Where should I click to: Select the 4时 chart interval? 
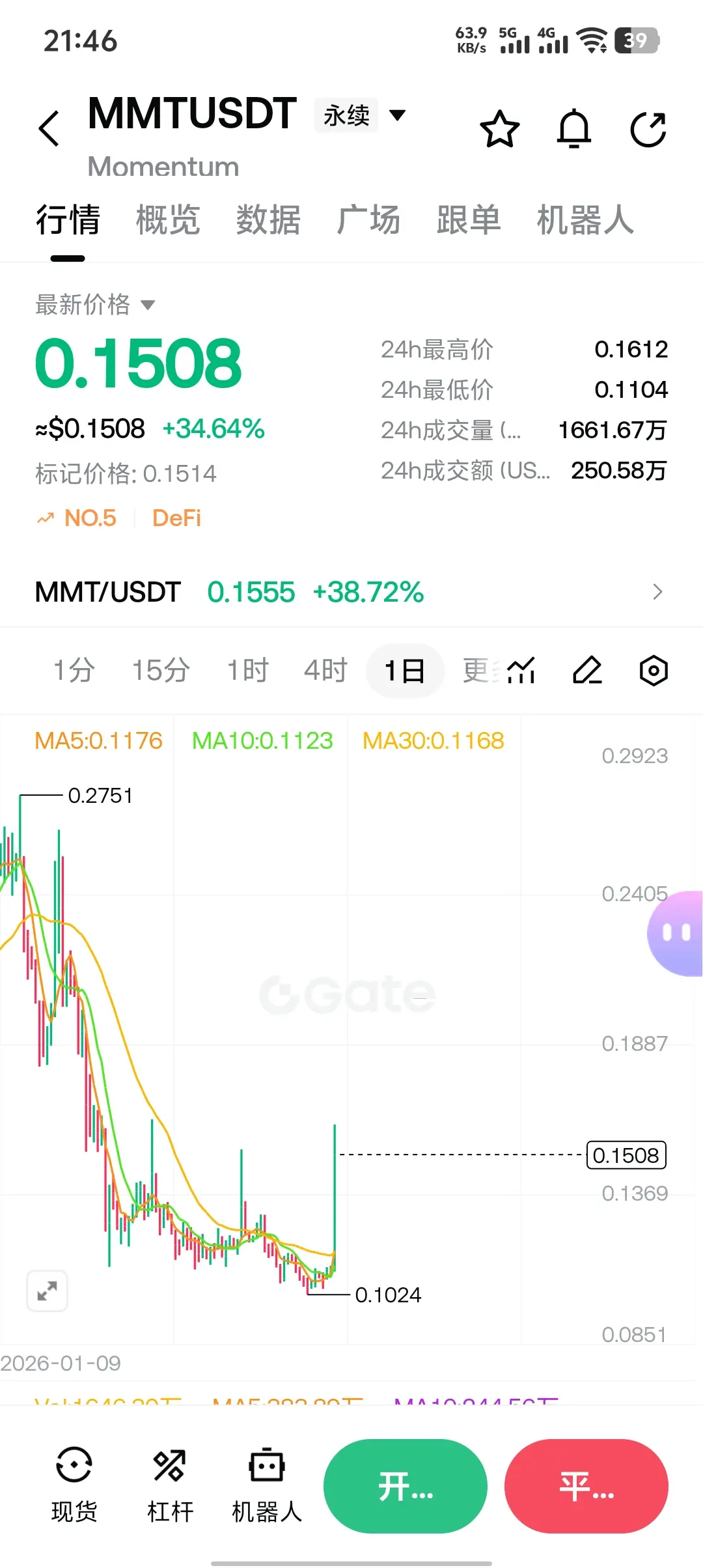[326, 670]
